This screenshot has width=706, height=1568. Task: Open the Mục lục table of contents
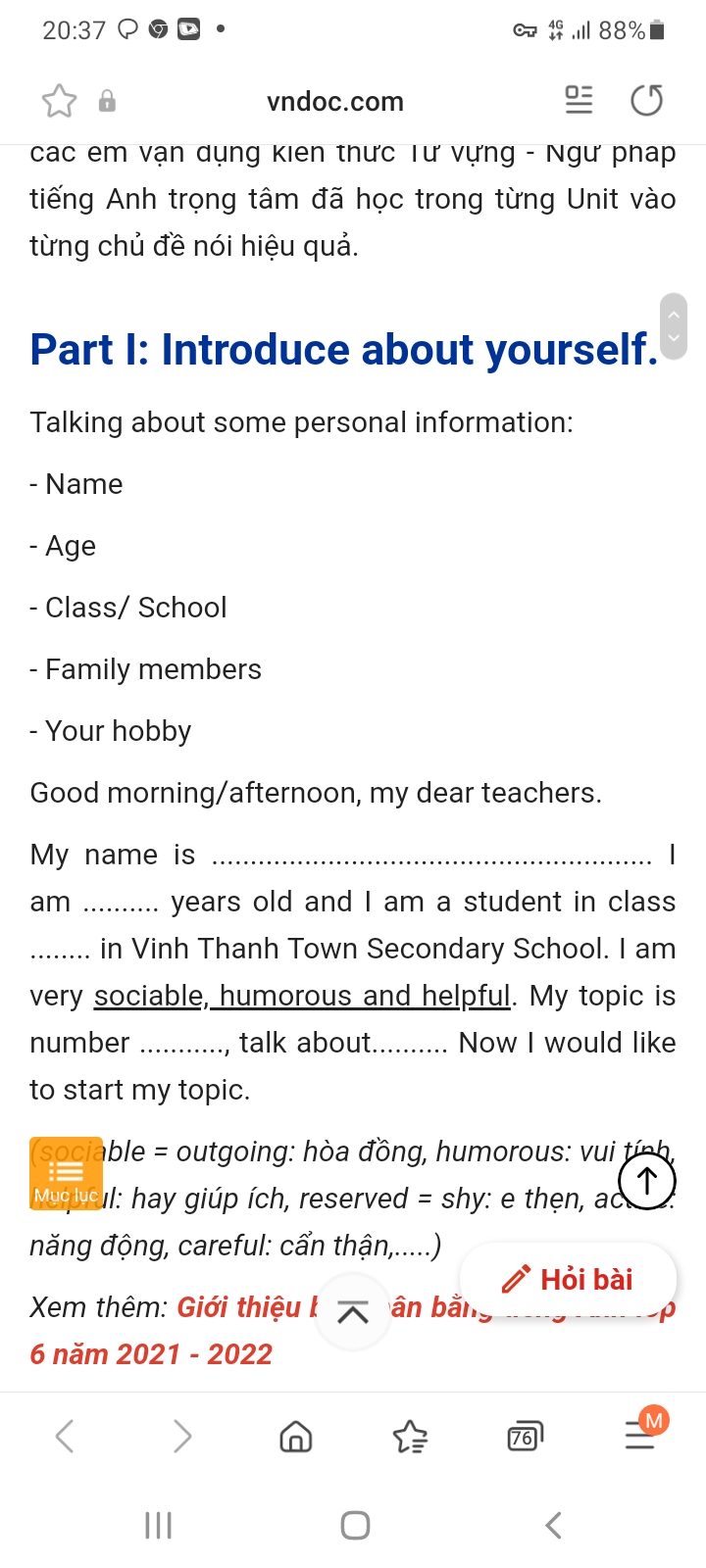click(x=66, y=1174)
